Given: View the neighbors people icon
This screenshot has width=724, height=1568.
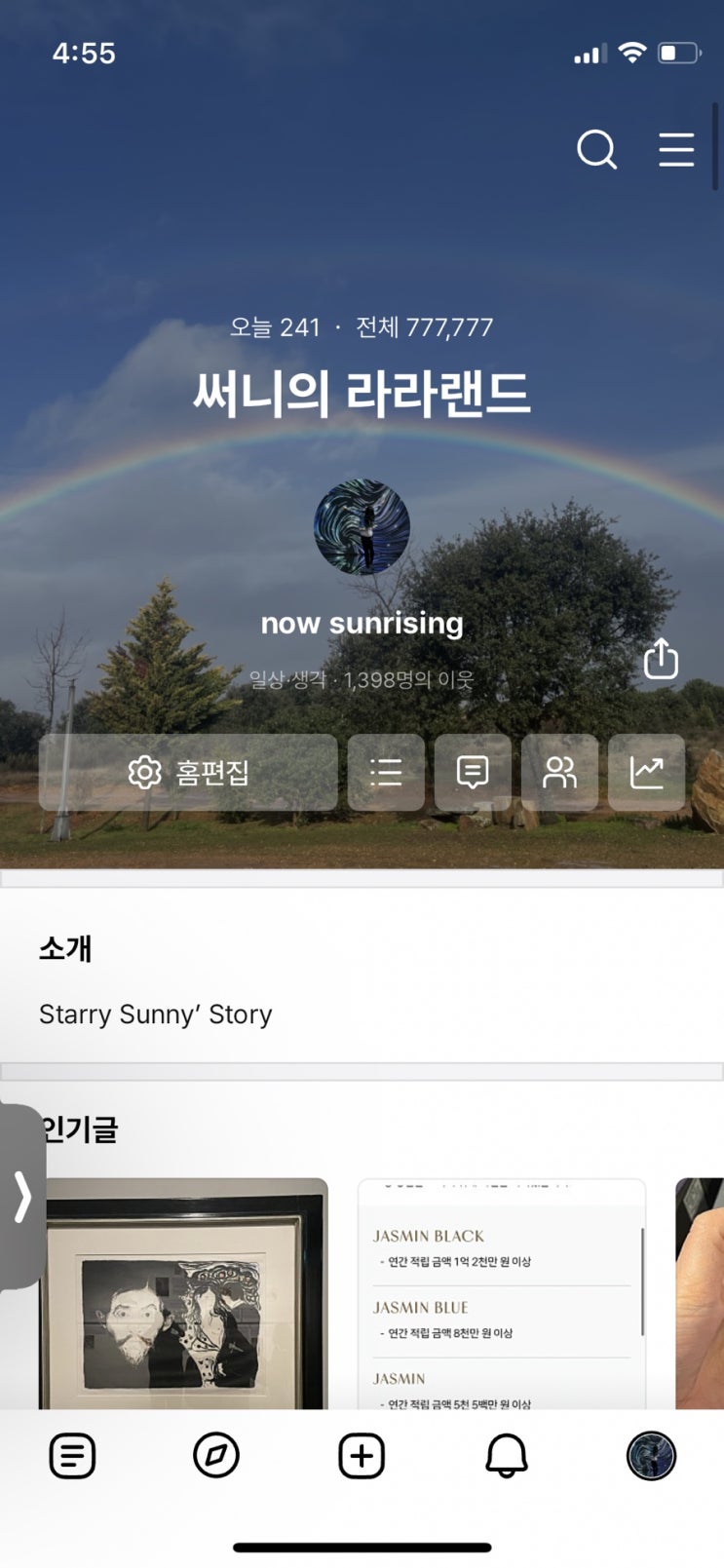Looking at the screenshot, I should (559, 772).
